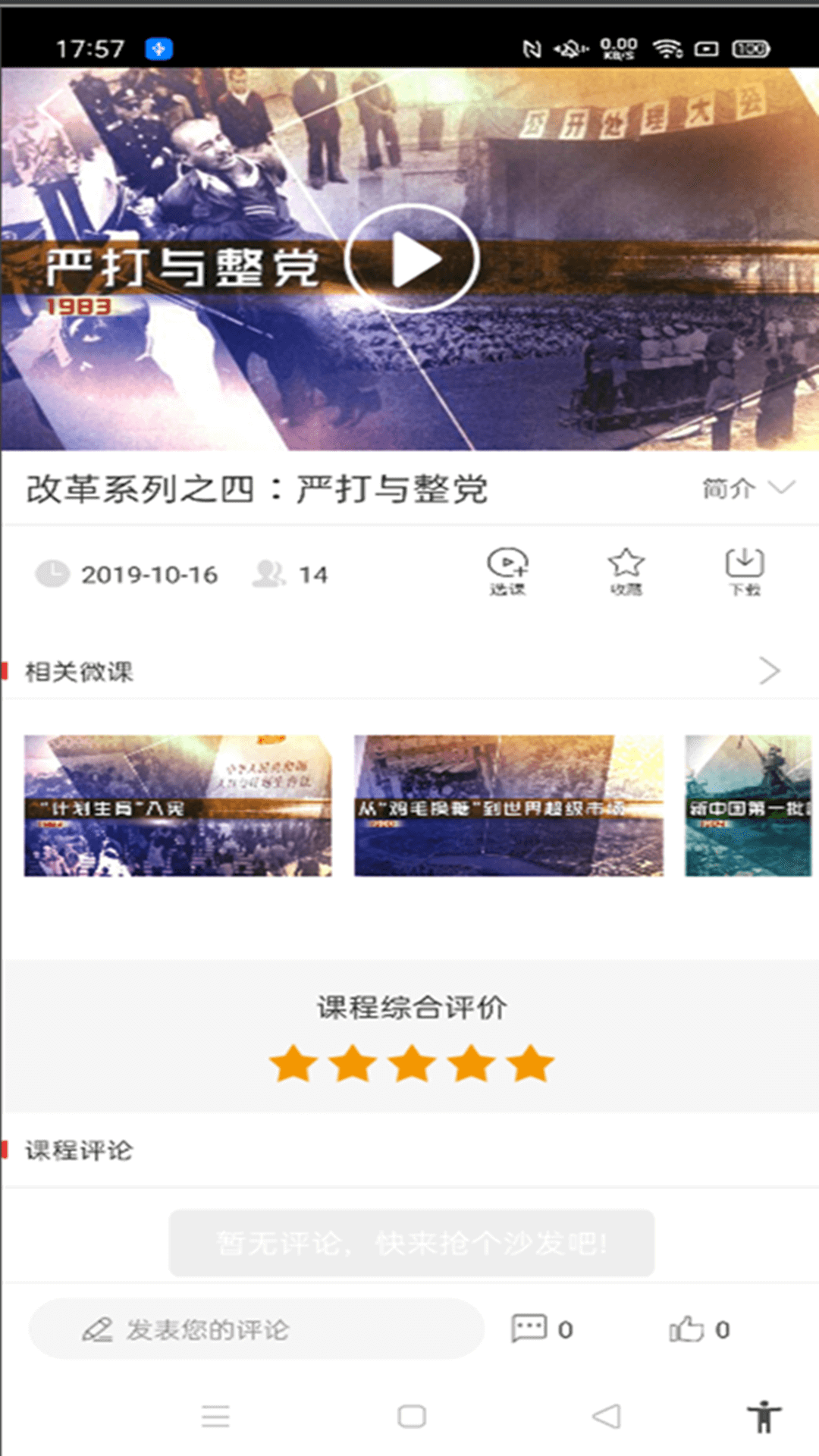Image resolution: width=819 pixels, height=1456 pixels.
Task: Open the 相关微课 section arrow
Action: [769, 671]
